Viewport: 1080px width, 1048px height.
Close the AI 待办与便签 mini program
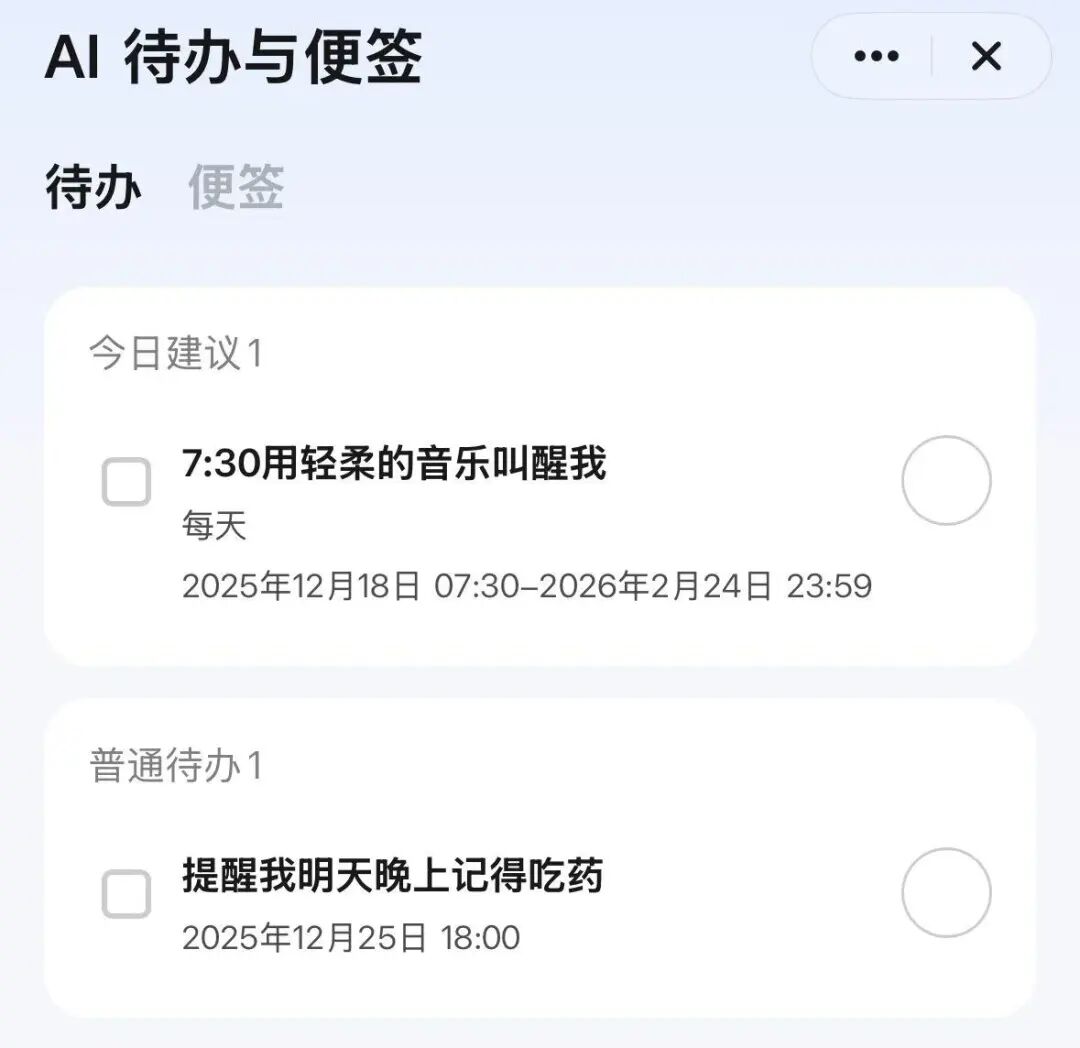coord(986,57)
